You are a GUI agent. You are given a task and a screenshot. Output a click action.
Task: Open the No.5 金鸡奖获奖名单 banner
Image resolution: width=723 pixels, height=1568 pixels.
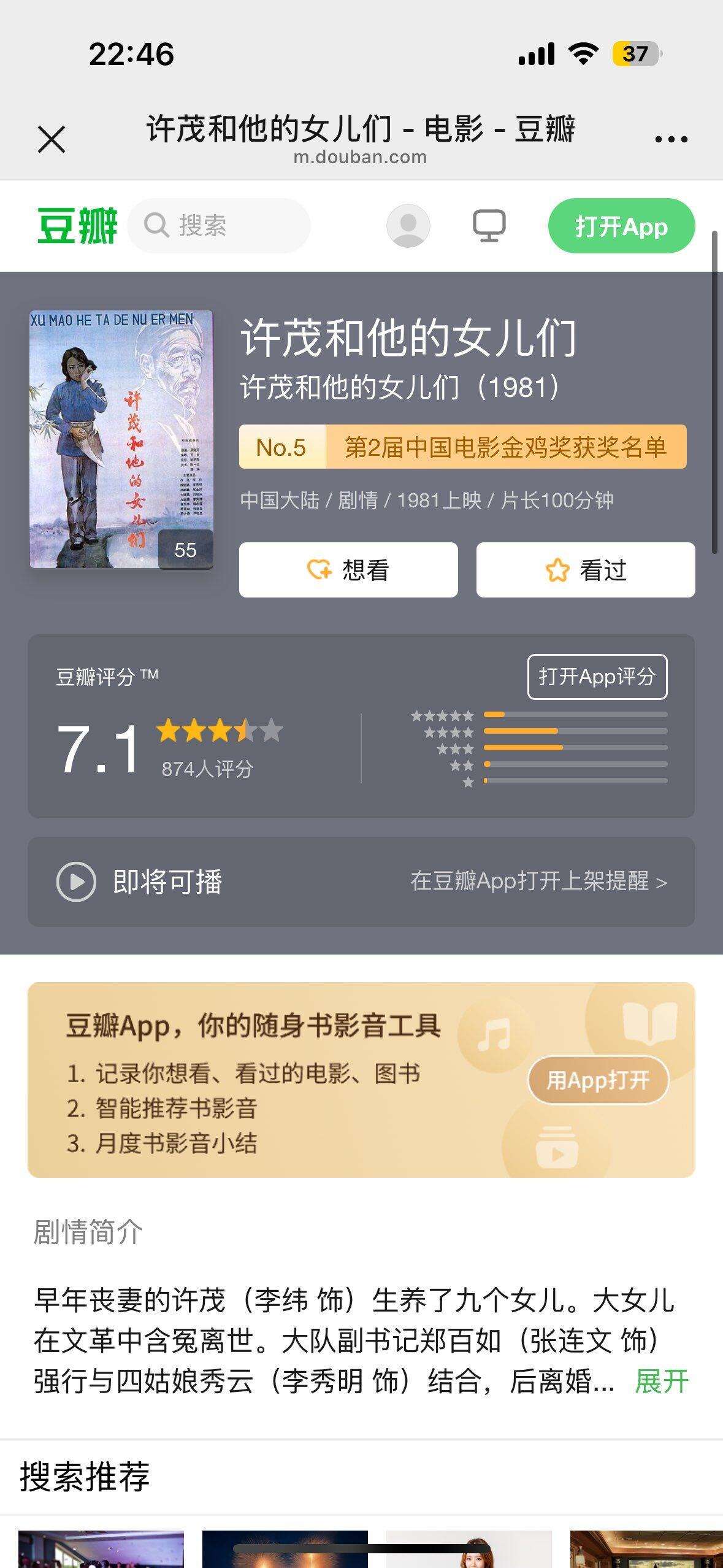[x=462, y=447]
